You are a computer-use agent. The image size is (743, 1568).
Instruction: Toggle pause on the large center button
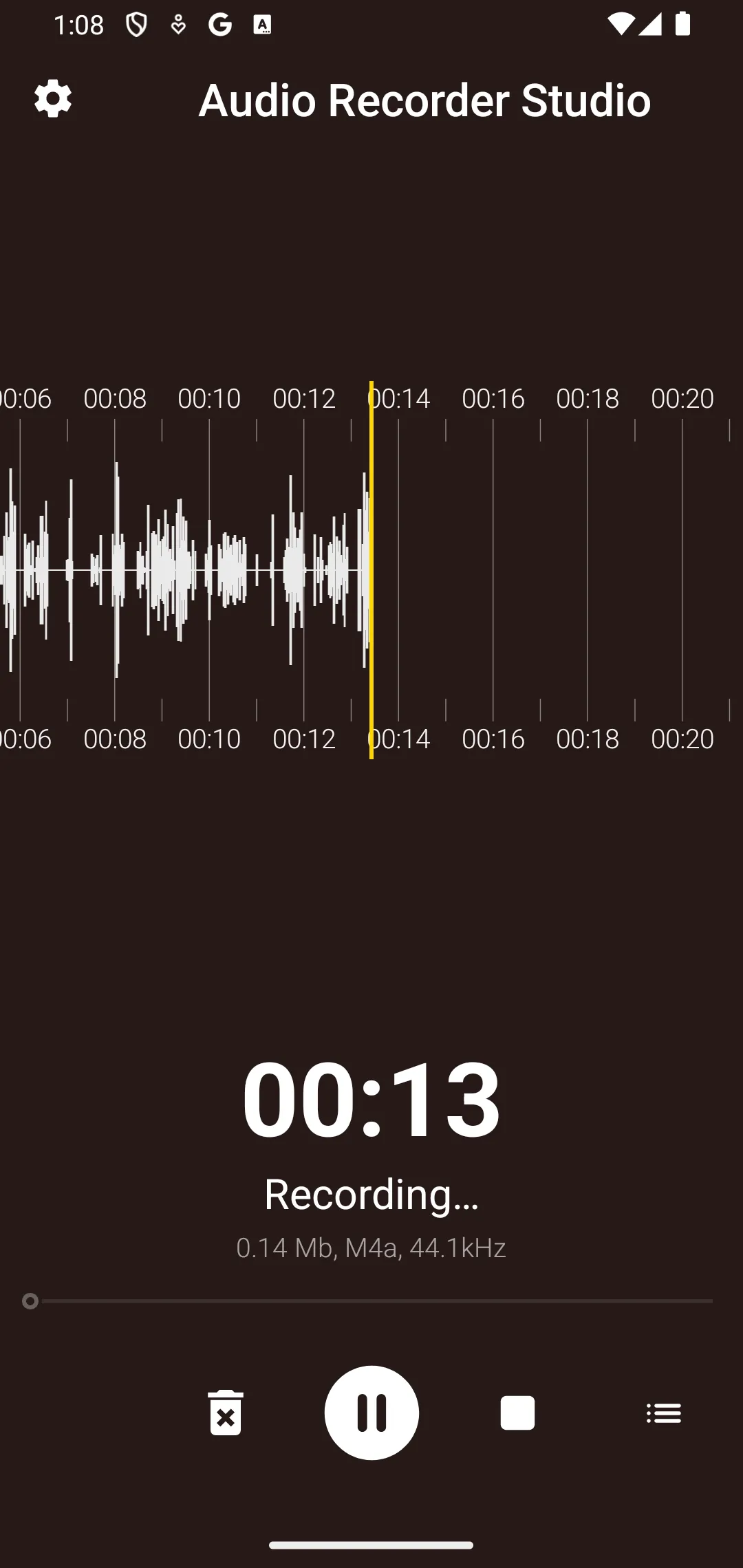click(371, 1413)
